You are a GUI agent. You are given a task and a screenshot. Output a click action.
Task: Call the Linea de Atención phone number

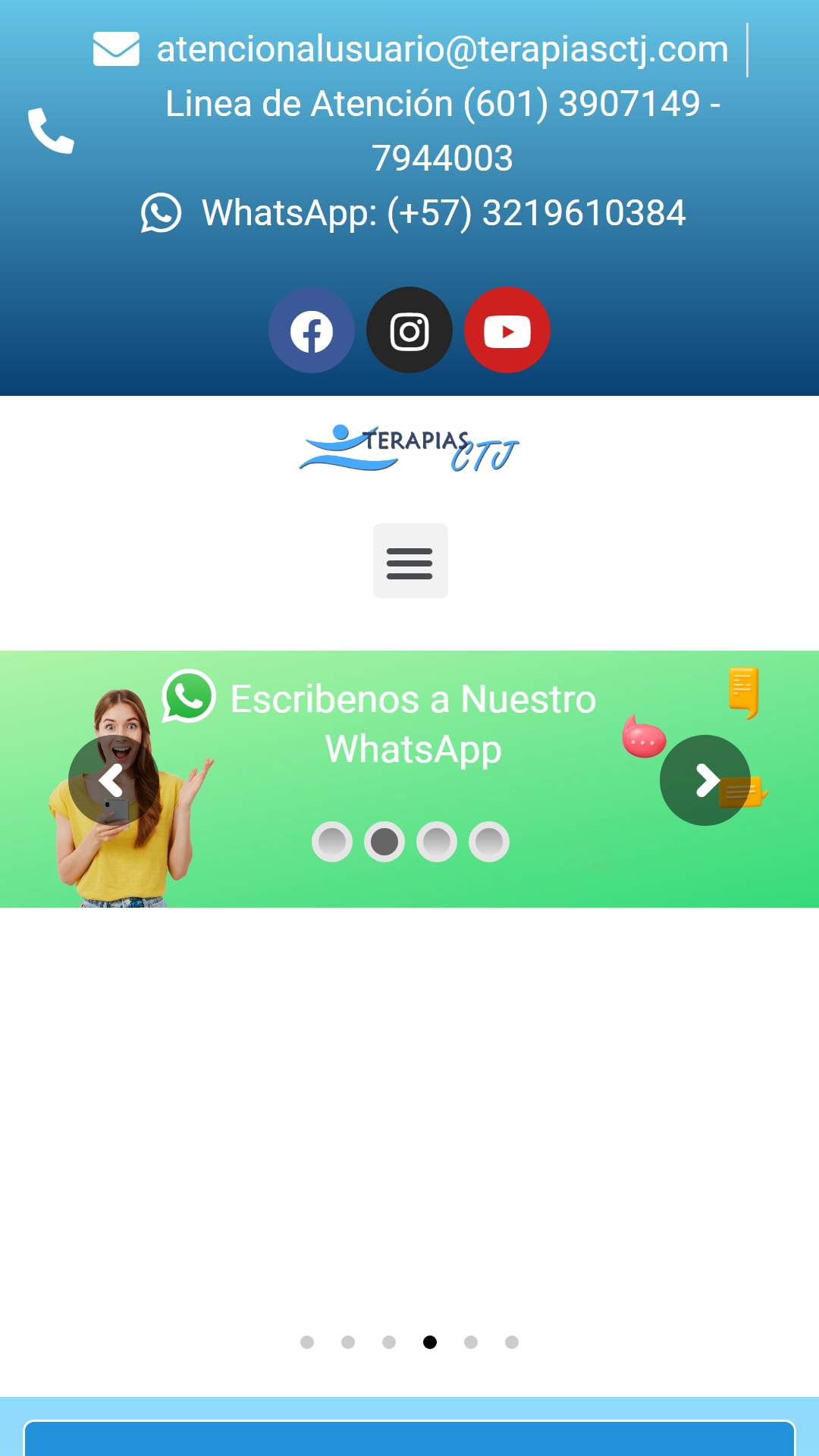(442, 130)
